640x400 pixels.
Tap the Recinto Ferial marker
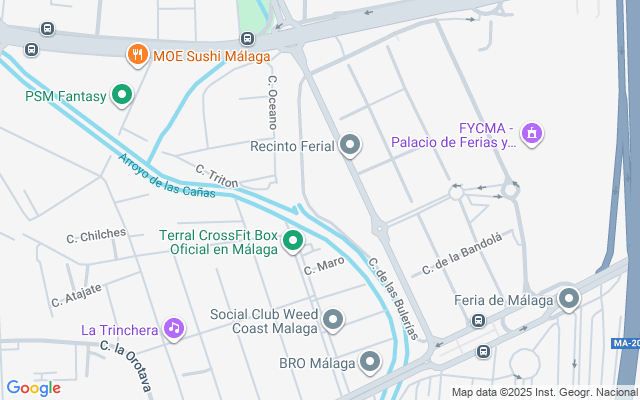[350, 146]
